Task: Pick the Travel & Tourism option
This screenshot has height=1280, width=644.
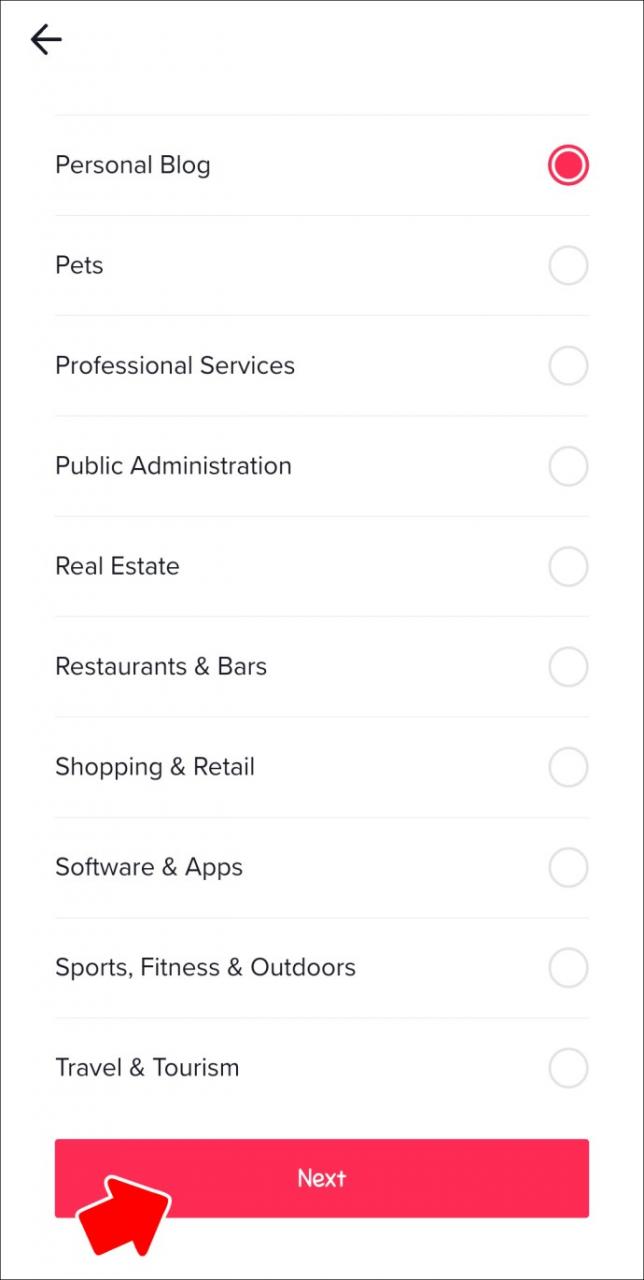Action: tap(568, 1068)
